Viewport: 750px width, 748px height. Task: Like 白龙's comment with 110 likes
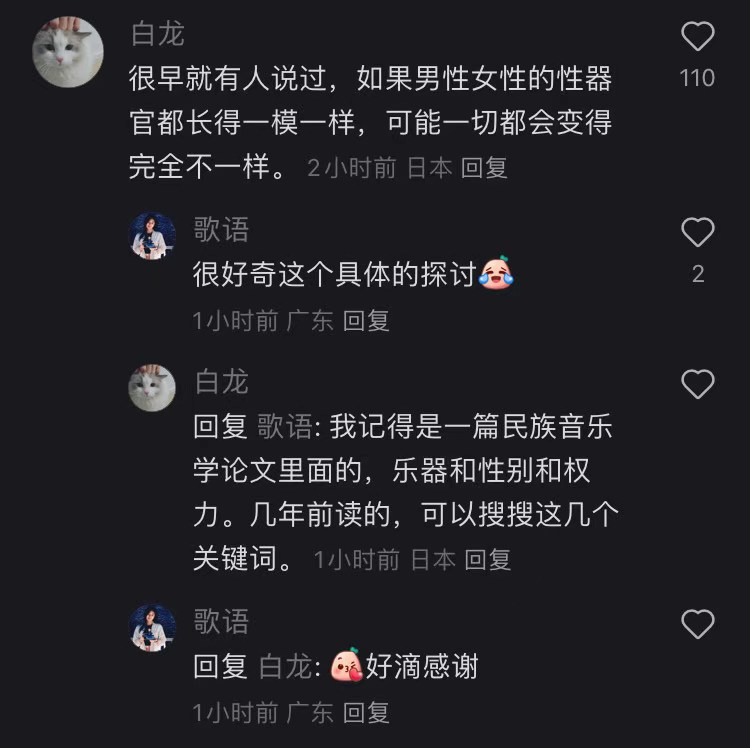(x=697, y=38)
